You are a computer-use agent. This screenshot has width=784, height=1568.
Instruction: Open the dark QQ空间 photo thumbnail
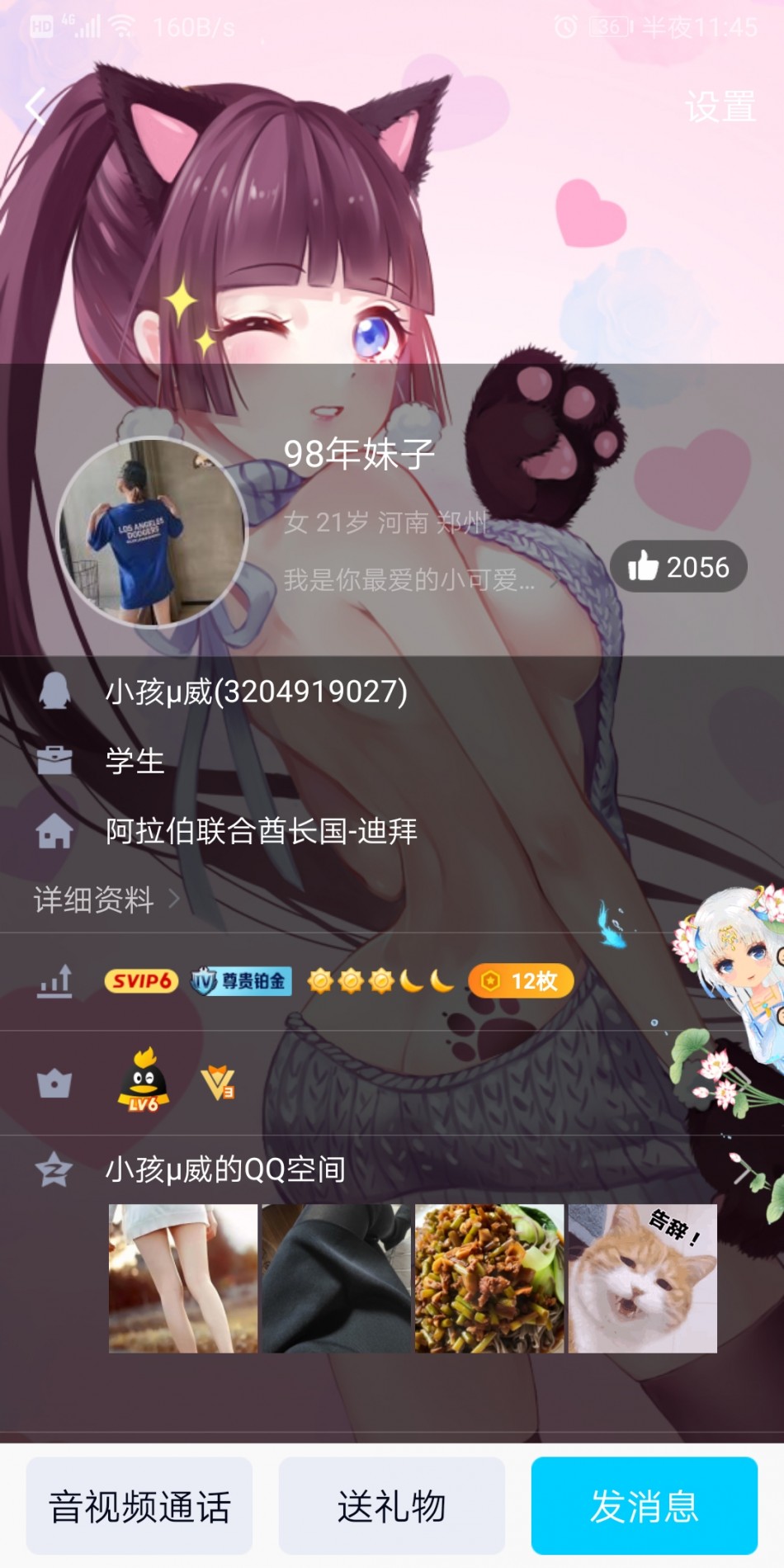pyautogui.click(x=336, y=1278)
